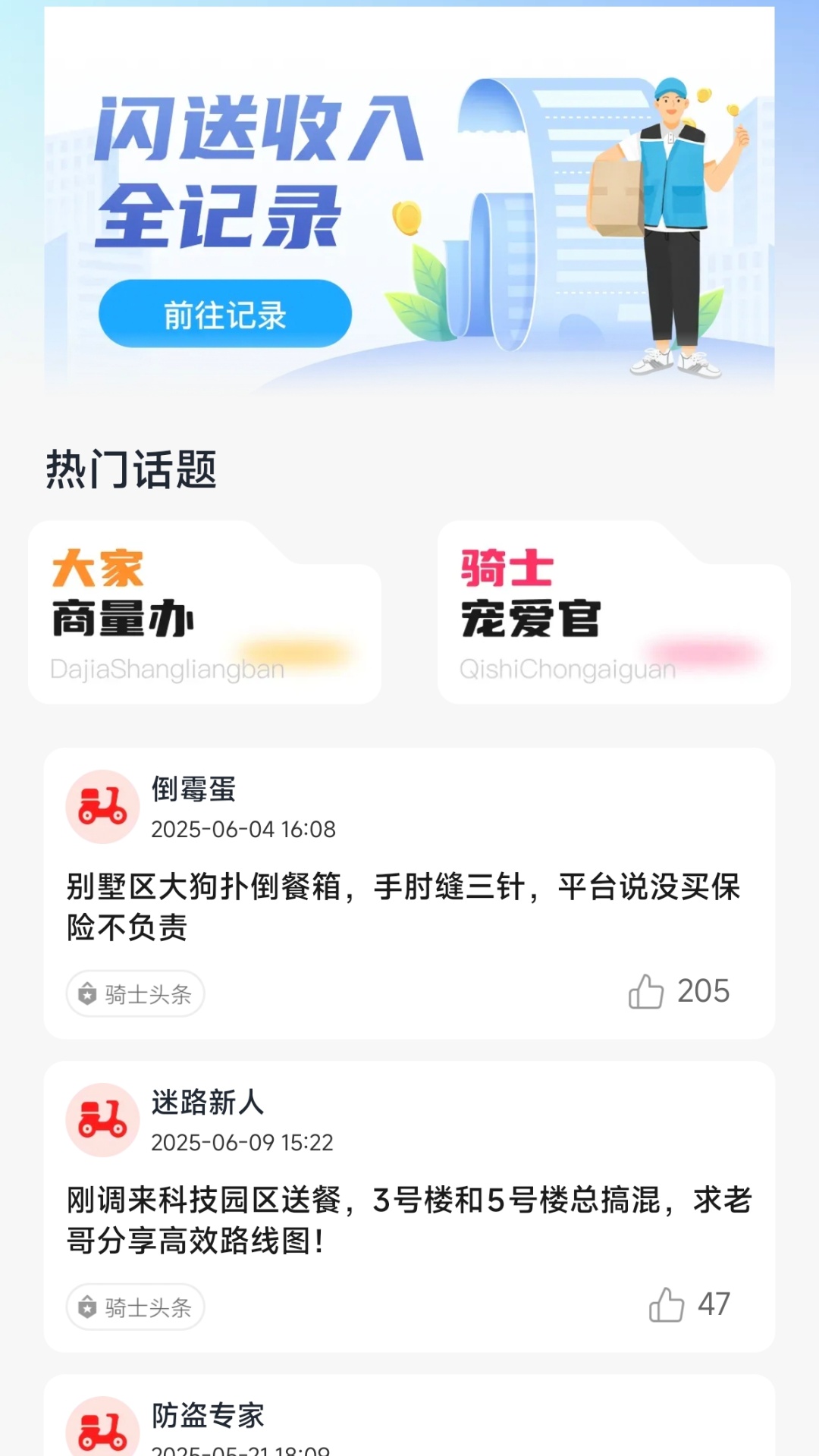Tap the timestamp on 迷路新人's post
819x1456 pixels.
(241, 1143)
